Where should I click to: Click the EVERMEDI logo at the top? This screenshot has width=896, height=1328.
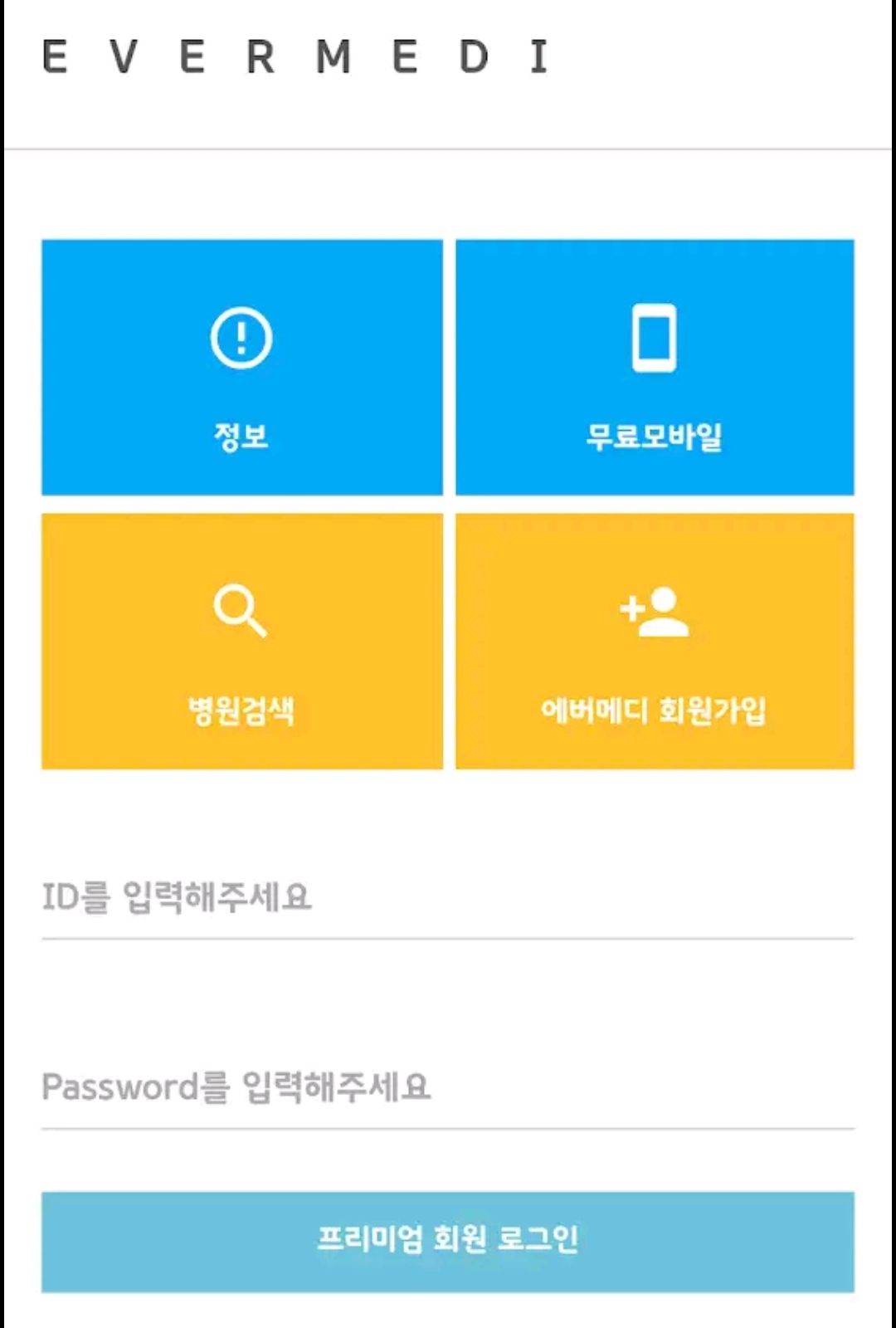pyautogui.click(x=296, y=58)
